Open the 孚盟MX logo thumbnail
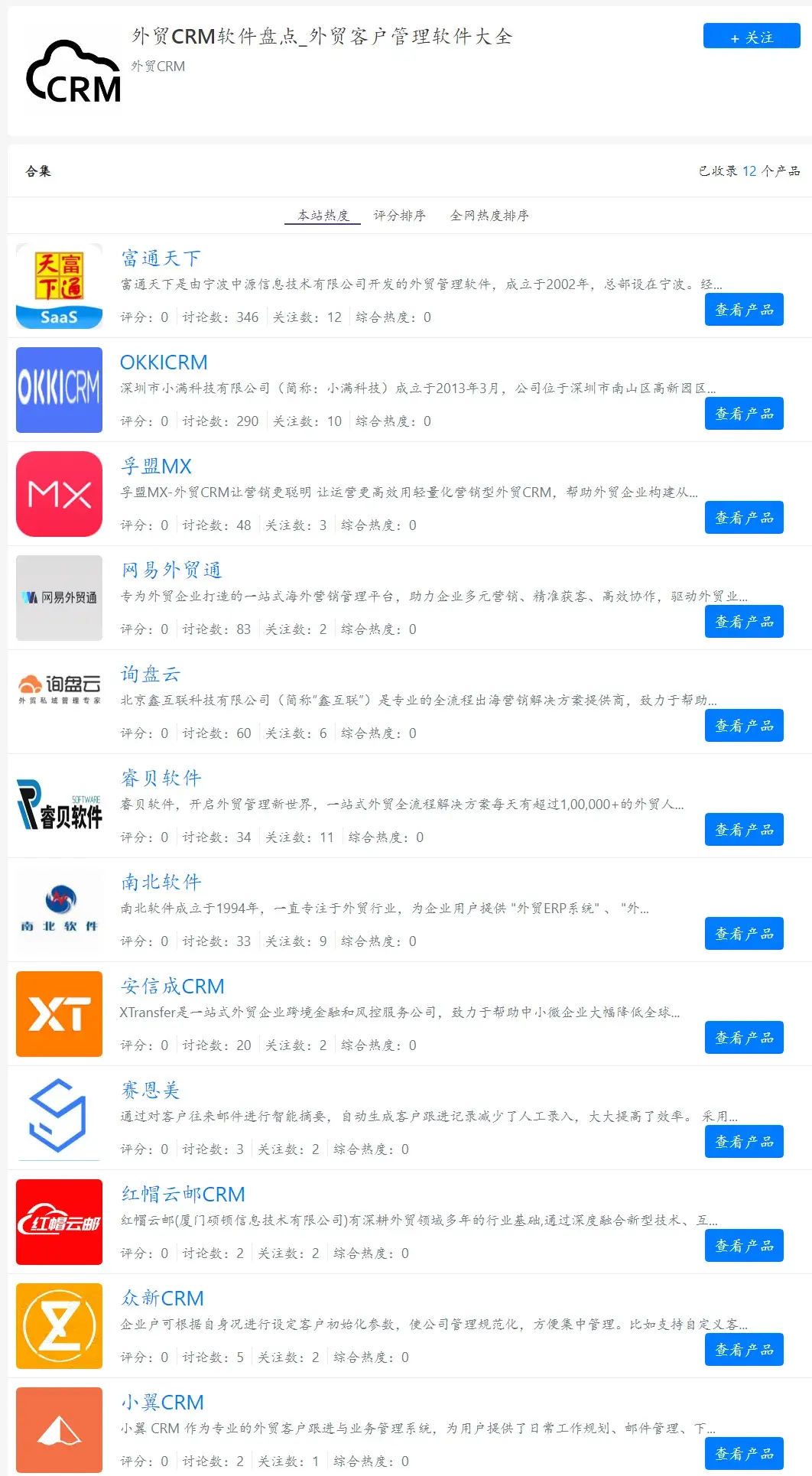This screenshot has width=812, height=1476. pyautogui.click(x=59, y=494)
